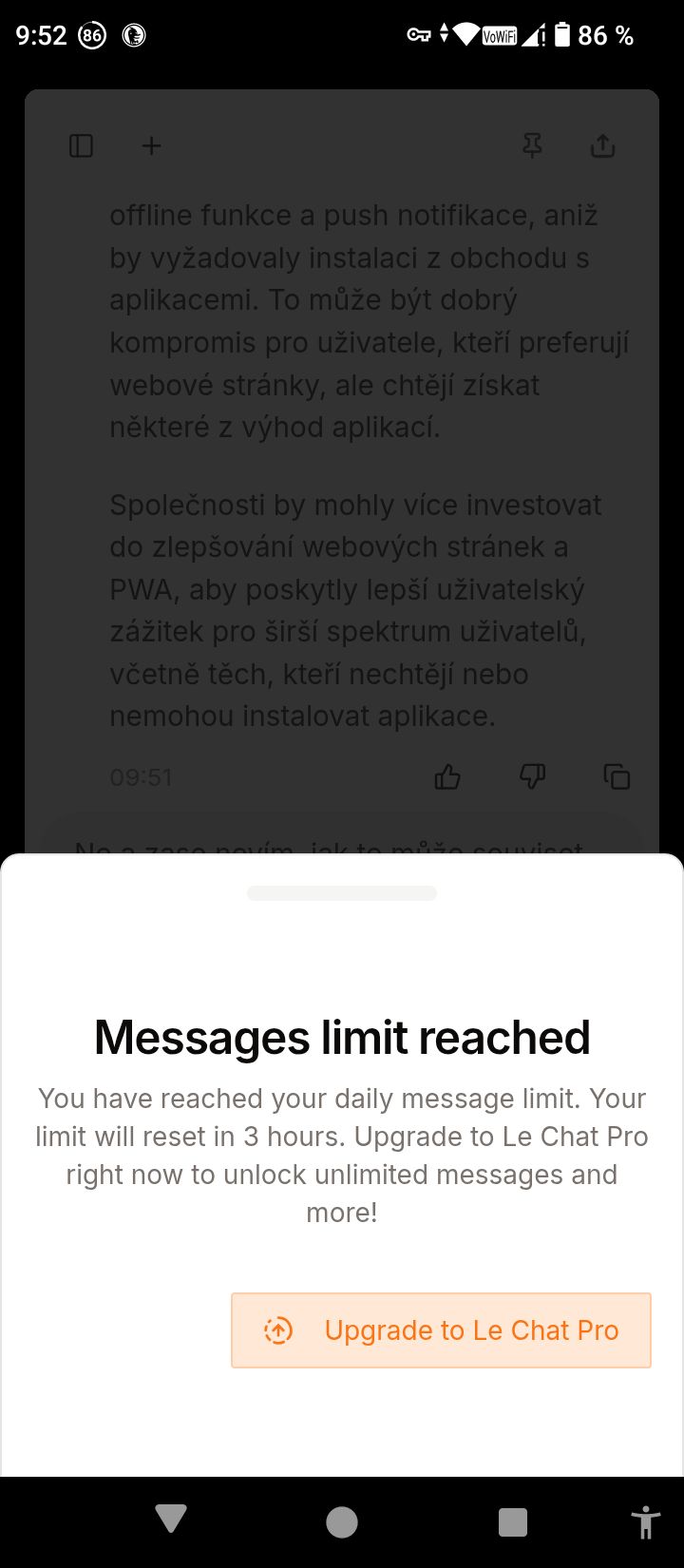Share the conversation
The height and width of the screenshot is (1568, 684).
(x=603, y=145)
